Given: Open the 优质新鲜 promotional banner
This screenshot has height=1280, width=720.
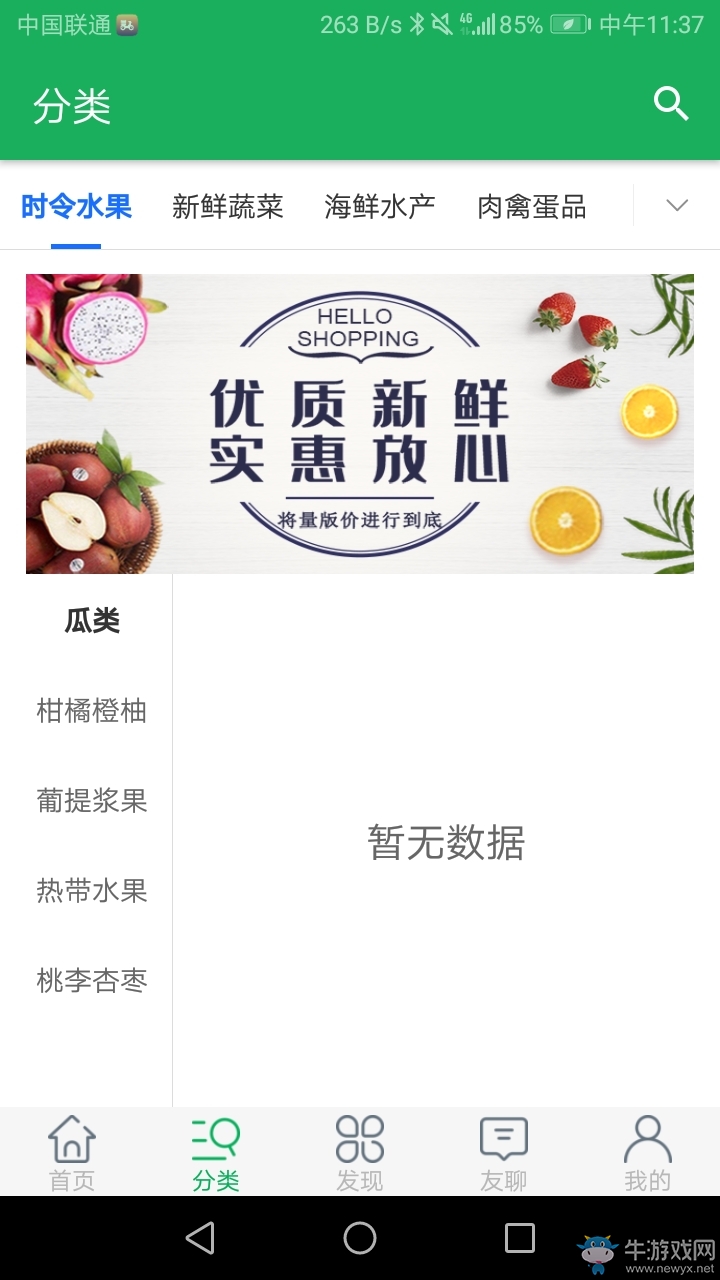Looking at the screenshot, I should click(360, 424).
